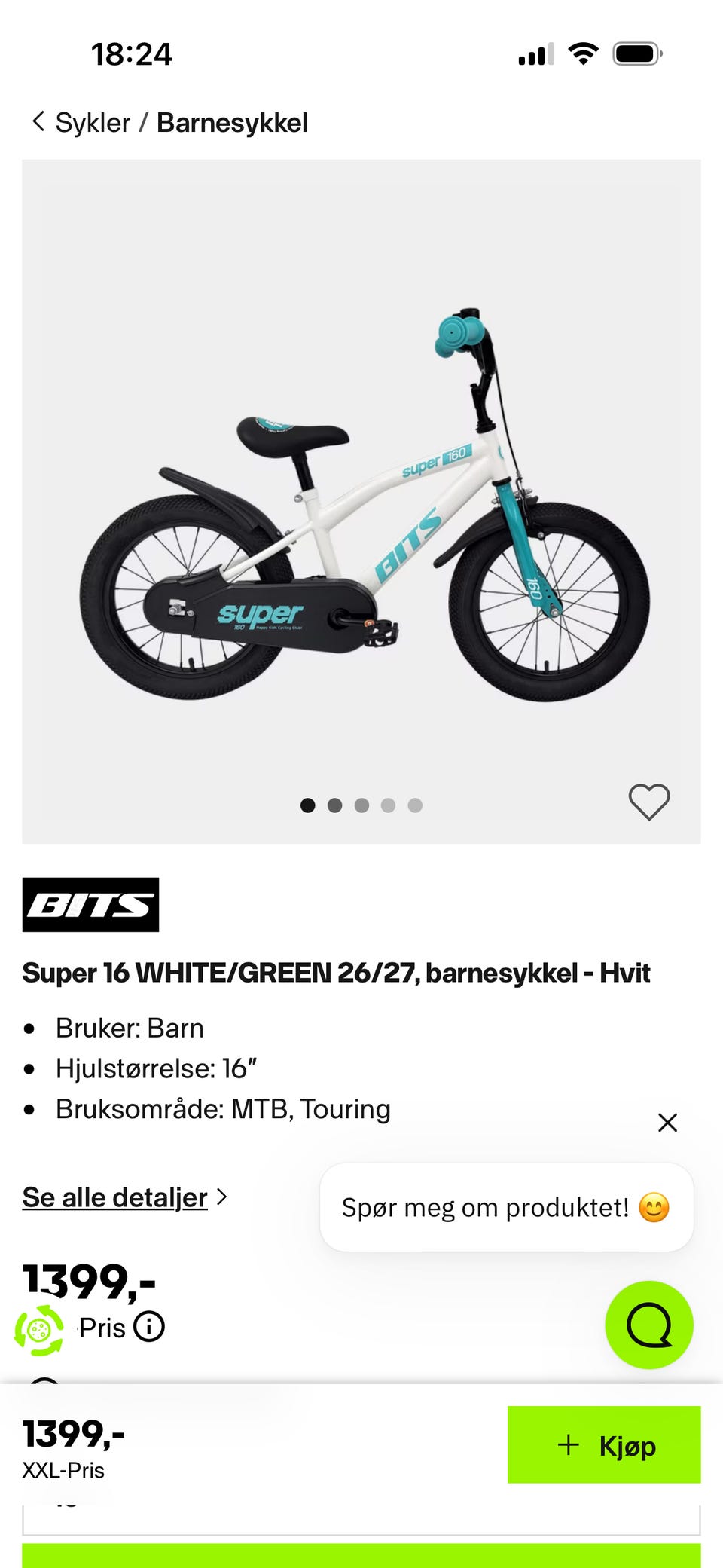Tap Kjøp to buy the bike

[604, 1444]
